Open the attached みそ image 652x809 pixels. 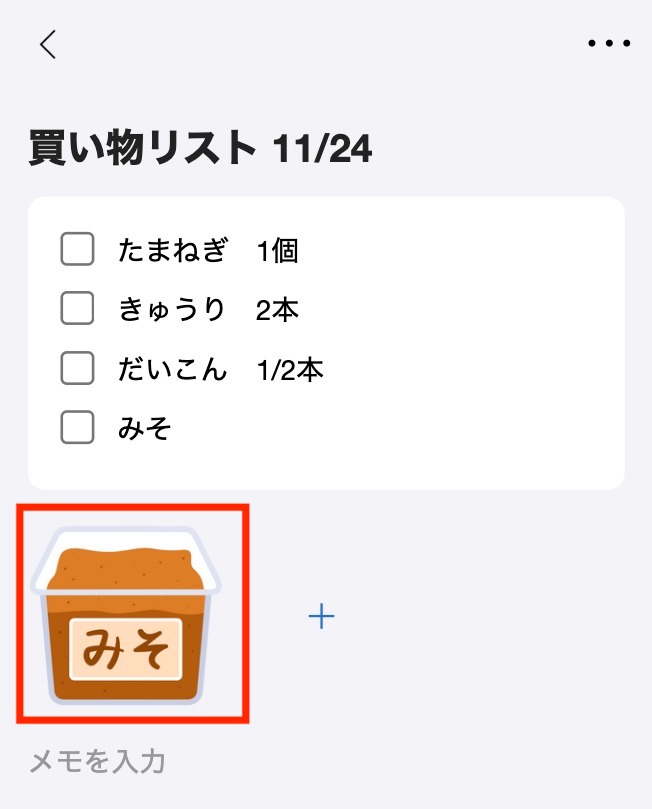pyautogui.click(x=132, y=614)
